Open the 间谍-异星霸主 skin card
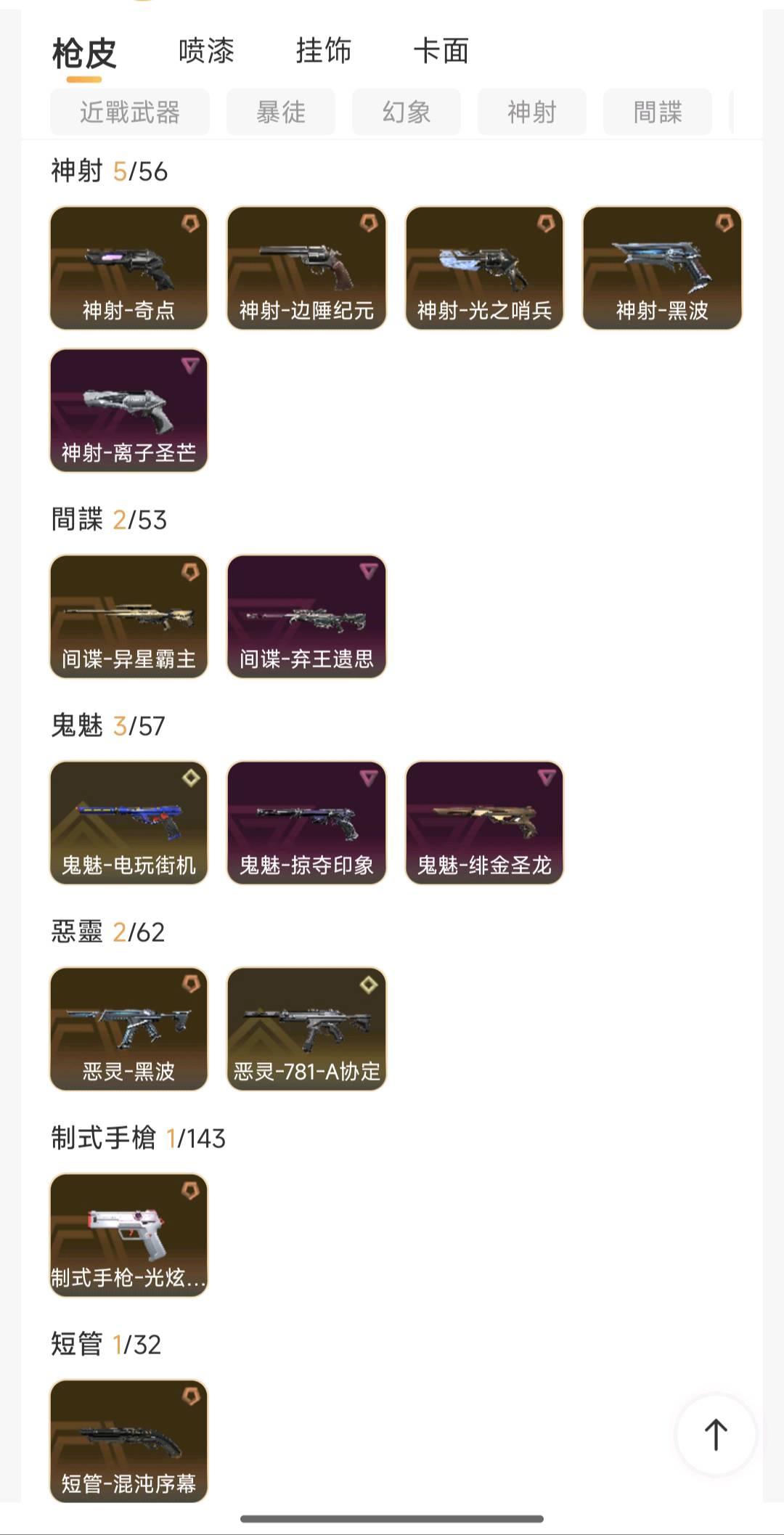784x1535 pixels. coord(129,616)
